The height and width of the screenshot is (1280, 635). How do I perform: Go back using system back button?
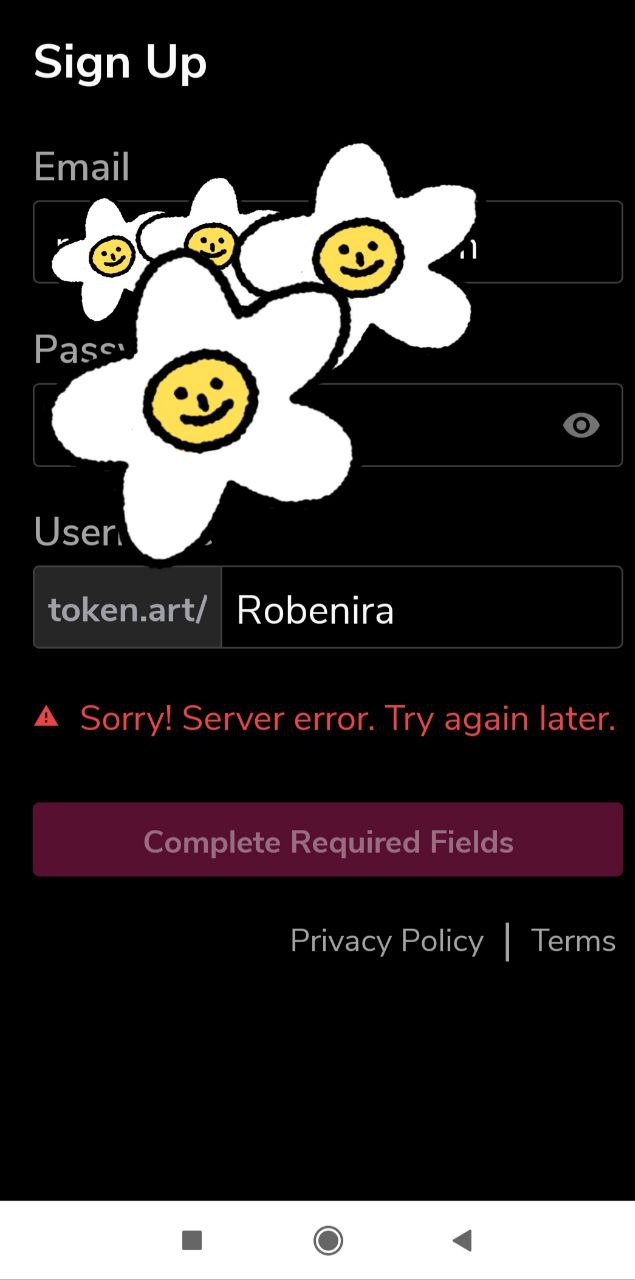pos(461,1241)
